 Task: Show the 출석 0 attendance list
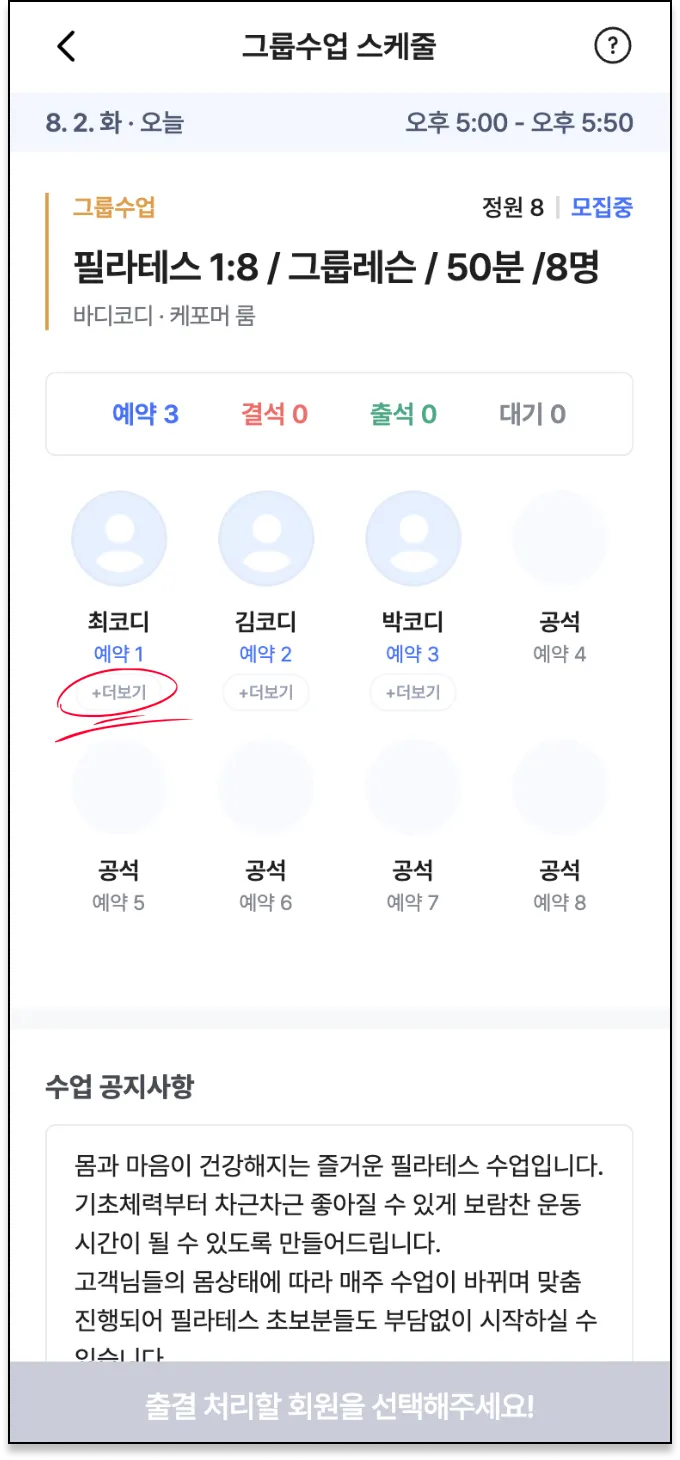pos(403,414)
